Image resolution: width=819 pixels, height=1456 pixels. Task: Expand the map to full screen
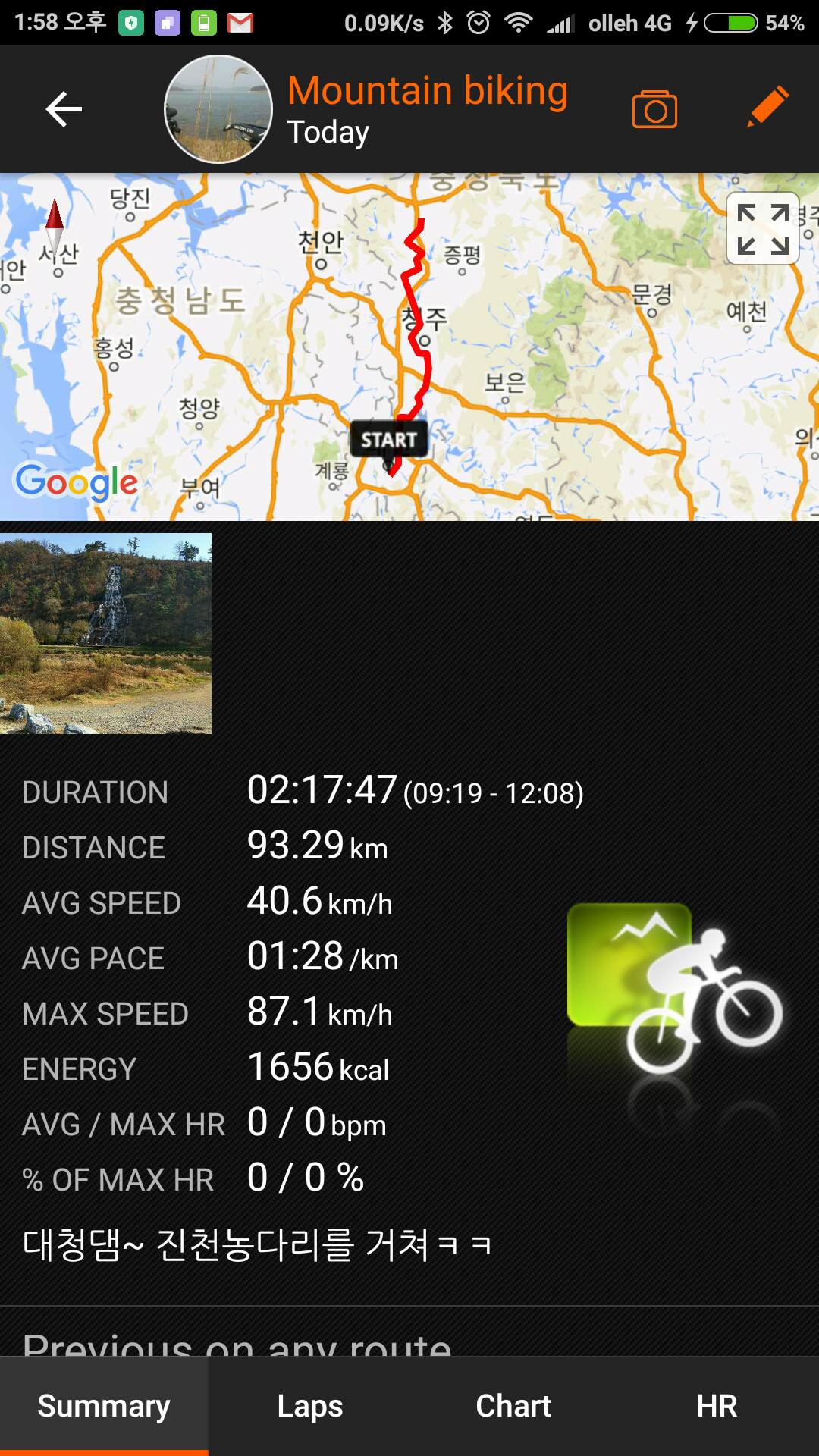pos(763,228)
